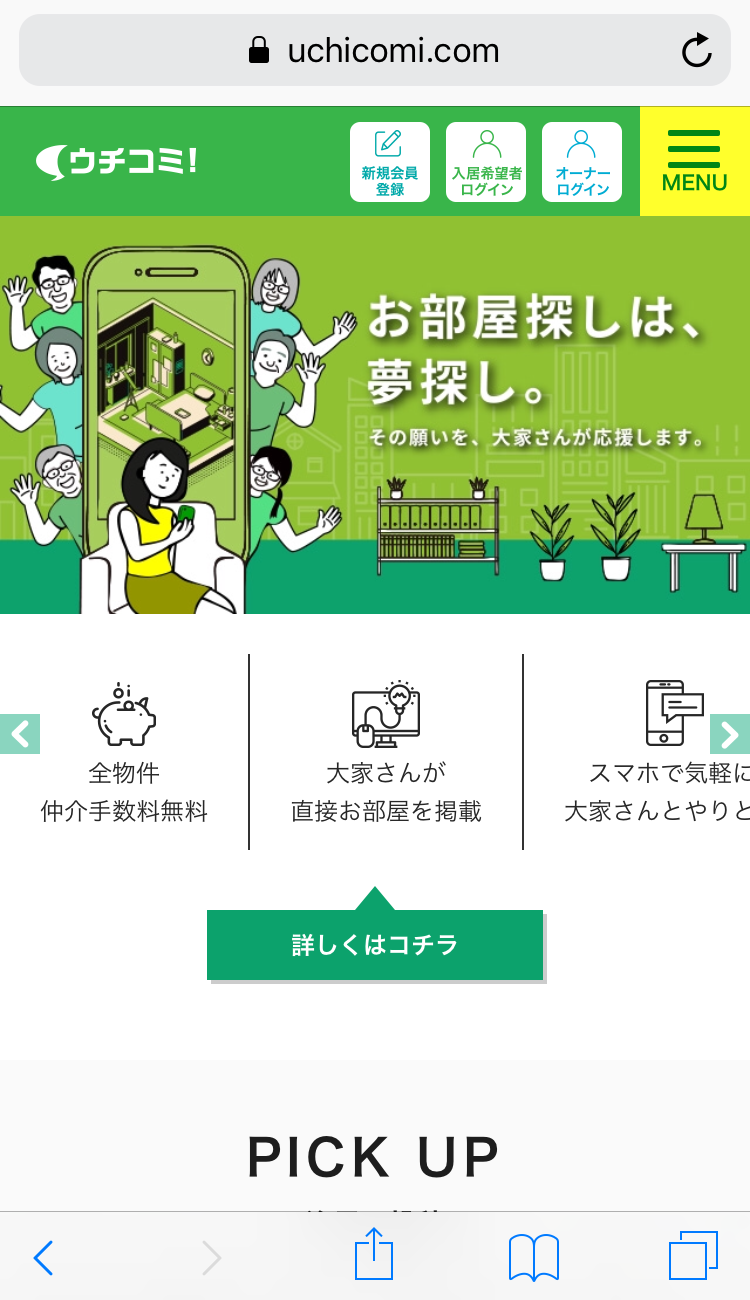Tap the ウチコミ! logo to go home
750x1300 pixels.
(116, 161)
